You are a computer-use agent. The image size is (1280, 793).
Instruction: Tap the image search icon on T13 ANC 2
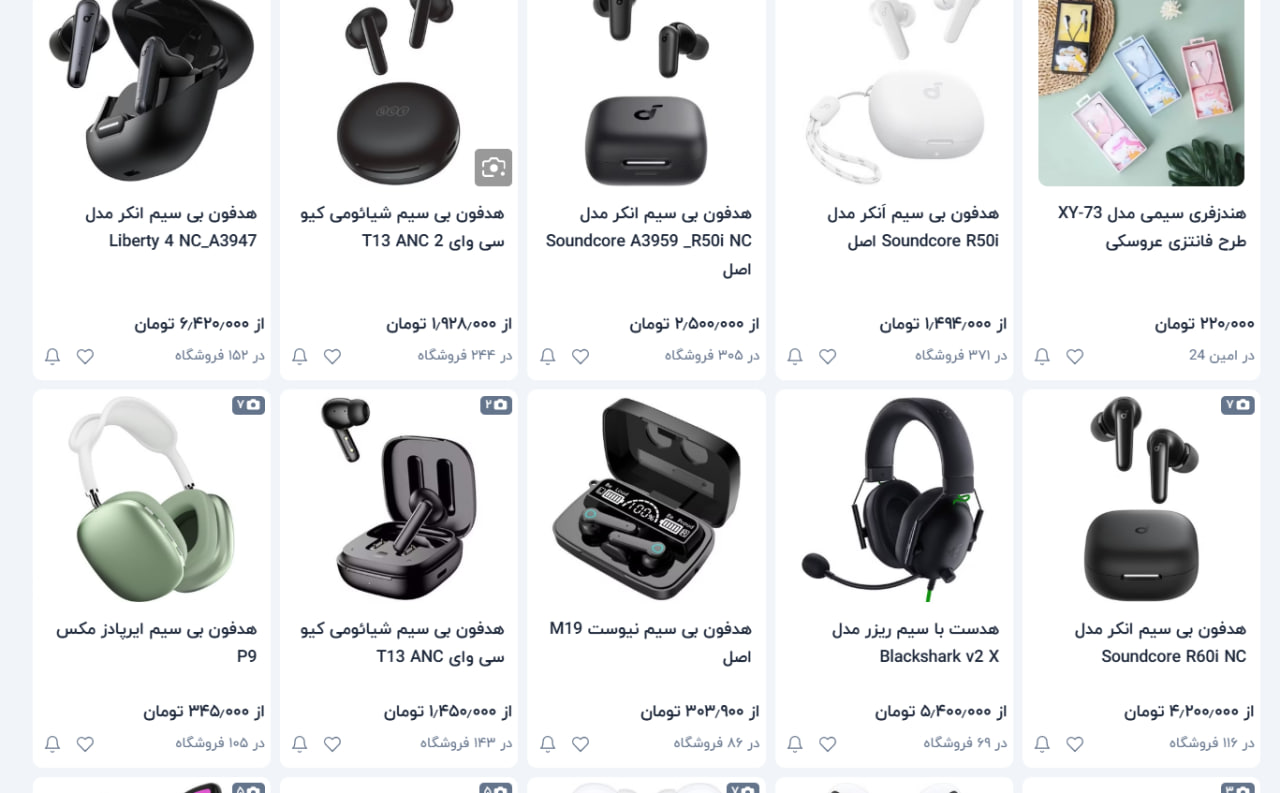pos(493,167)
